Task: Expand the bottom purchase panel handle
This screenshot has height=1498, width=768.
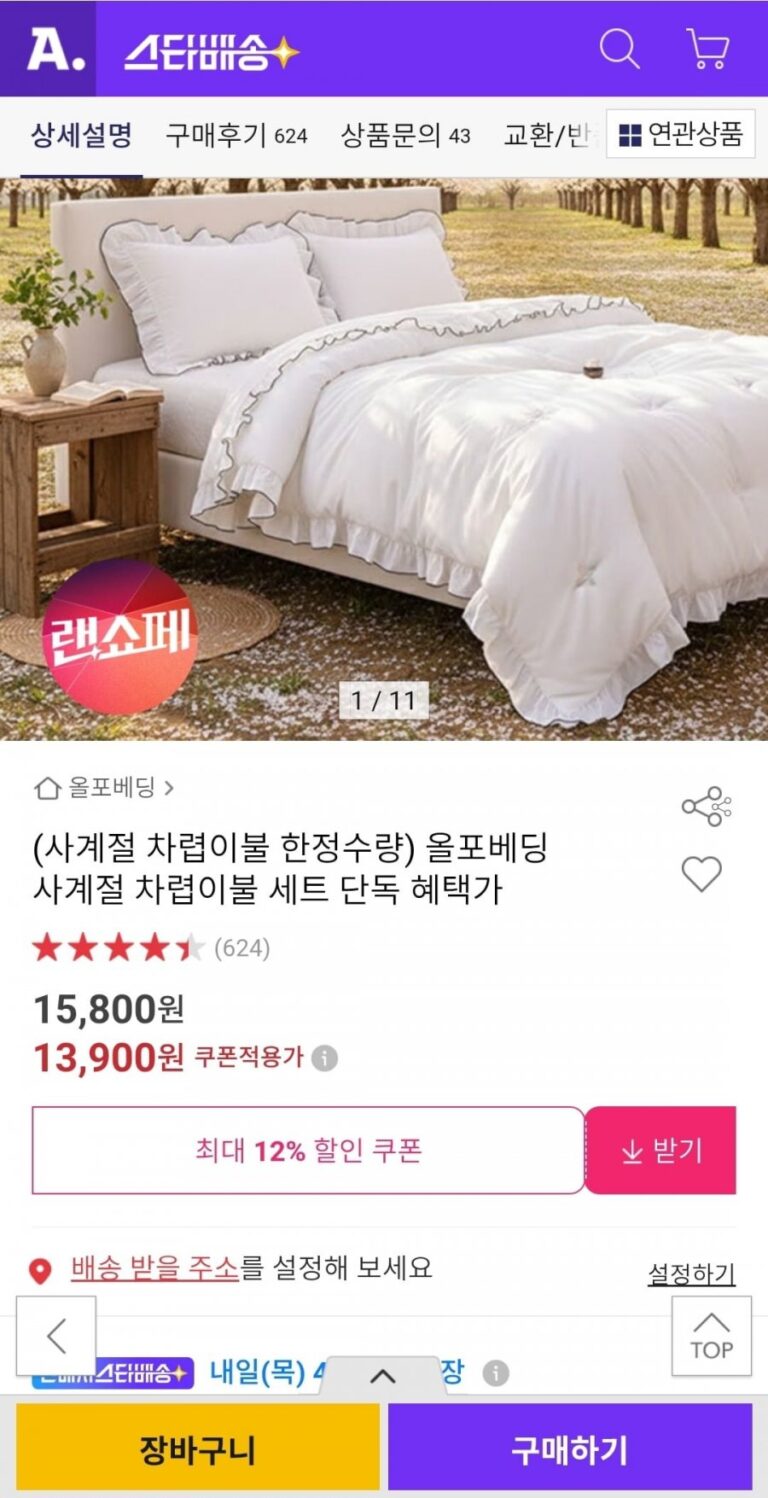Action: (382, 1377)
